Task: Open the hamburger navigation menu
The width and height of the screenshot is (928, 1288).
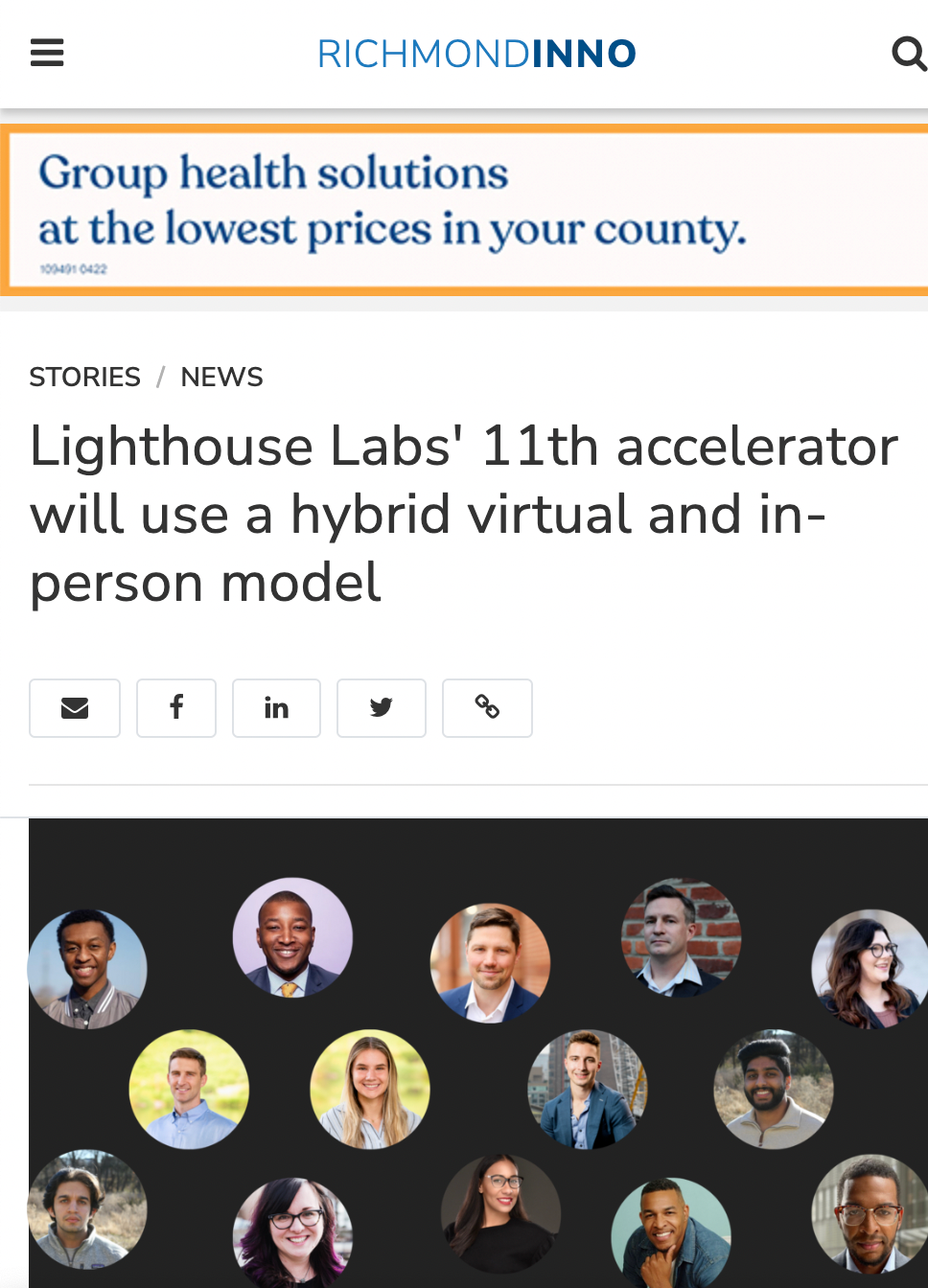Action: (x=47, y=53)
